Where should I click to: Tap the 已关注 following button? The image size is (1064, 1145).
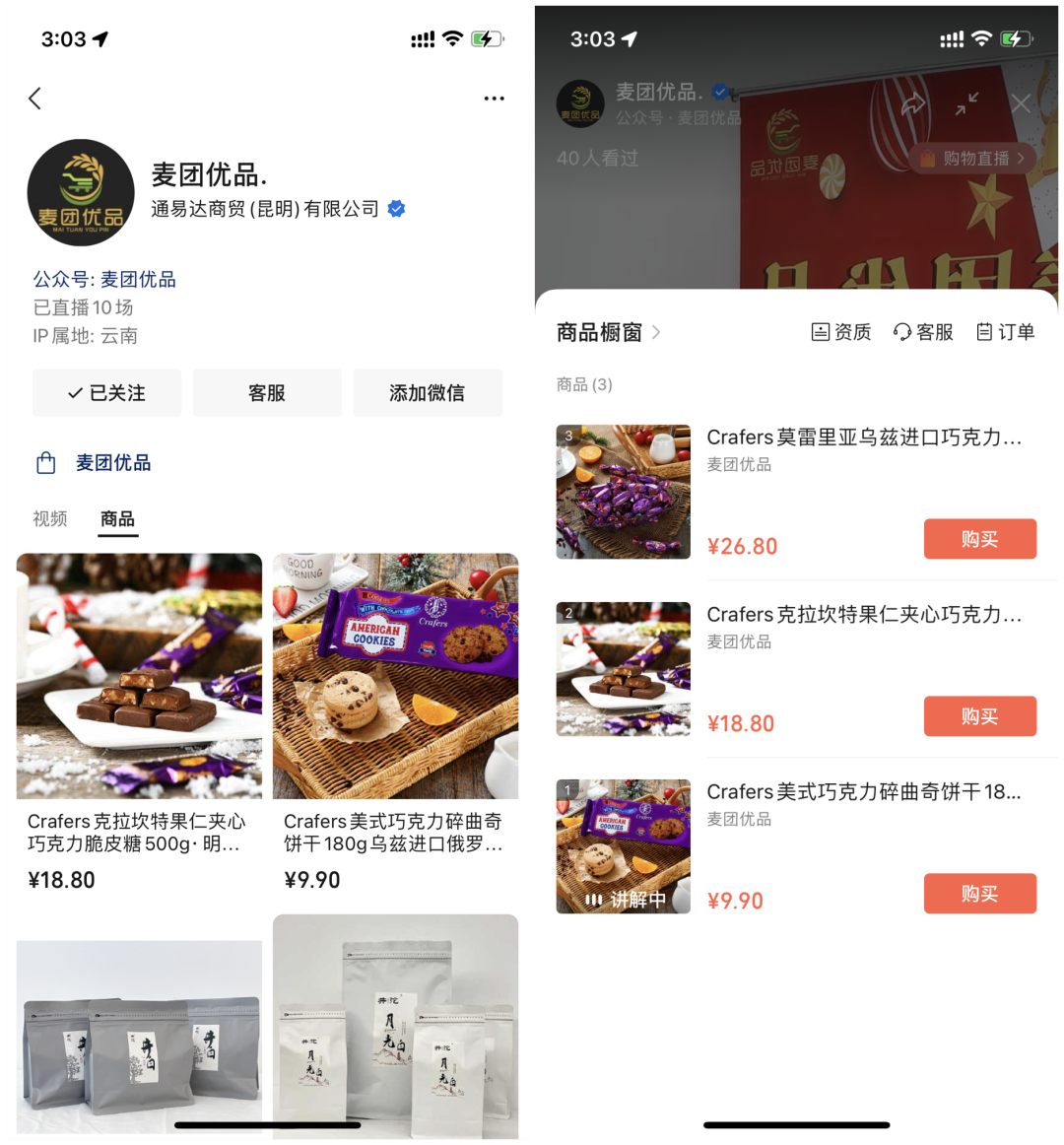click(106, 393)
